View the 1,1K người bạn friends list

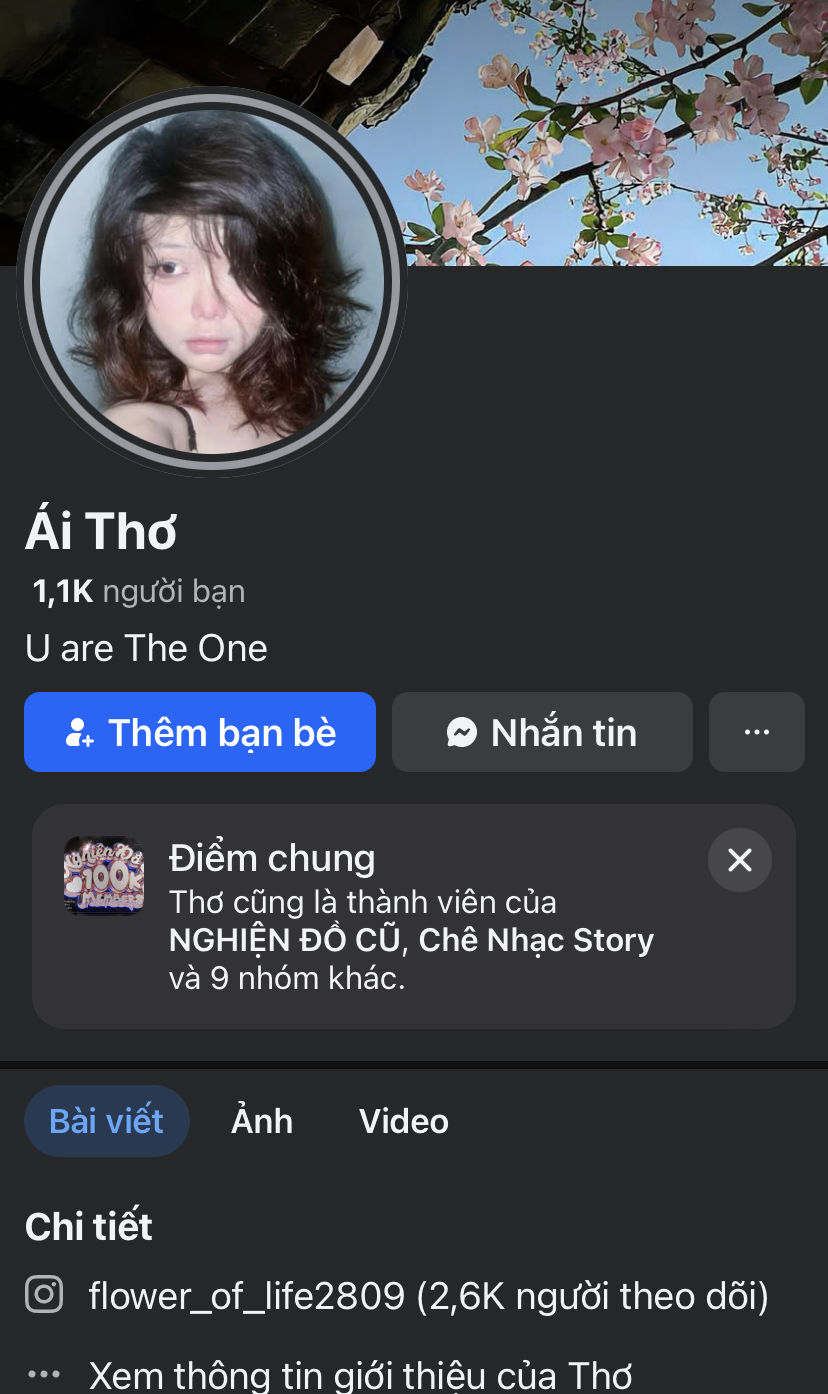click(139, 592)
